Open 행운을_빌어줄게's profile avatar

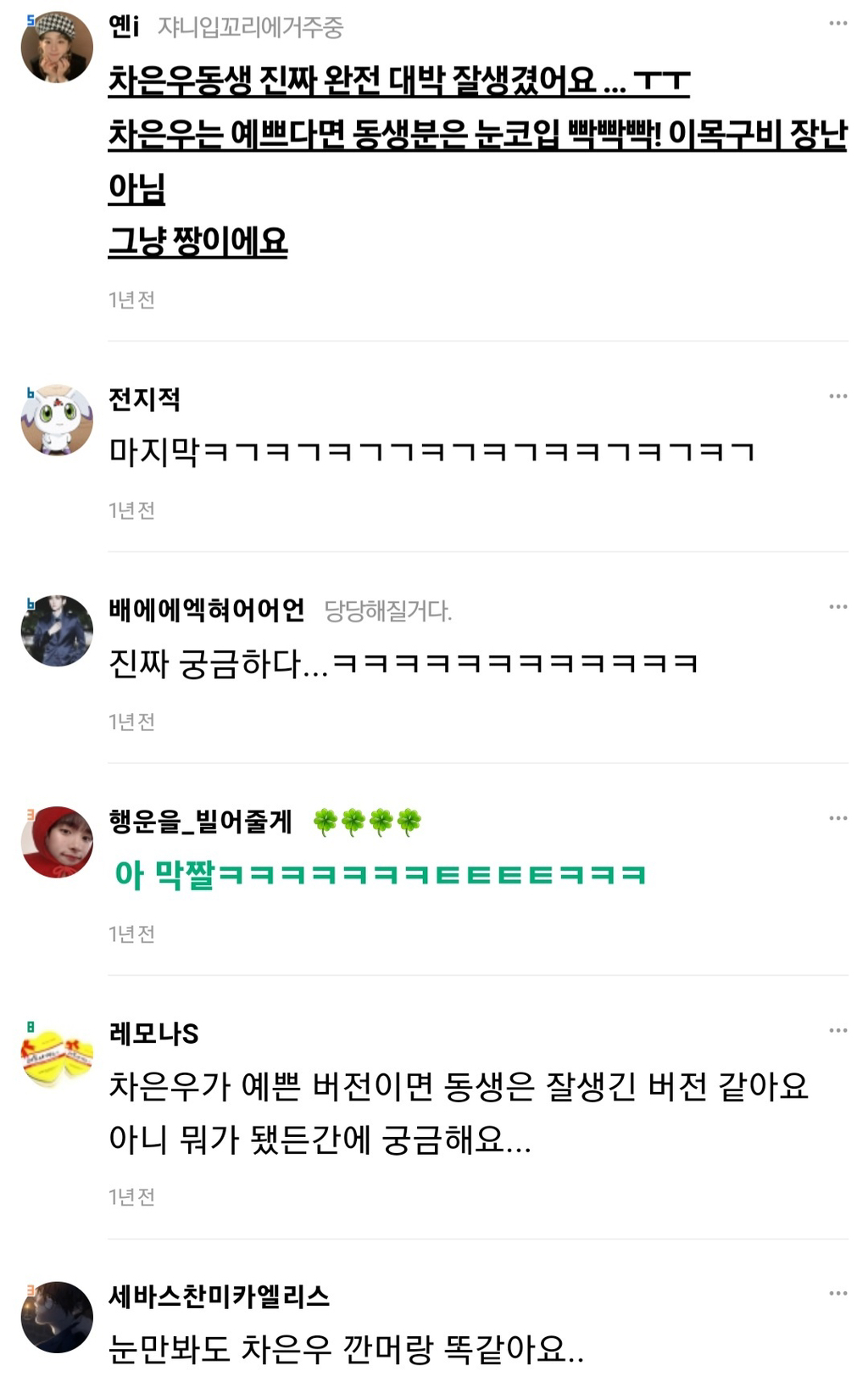[x=57, y=842]
